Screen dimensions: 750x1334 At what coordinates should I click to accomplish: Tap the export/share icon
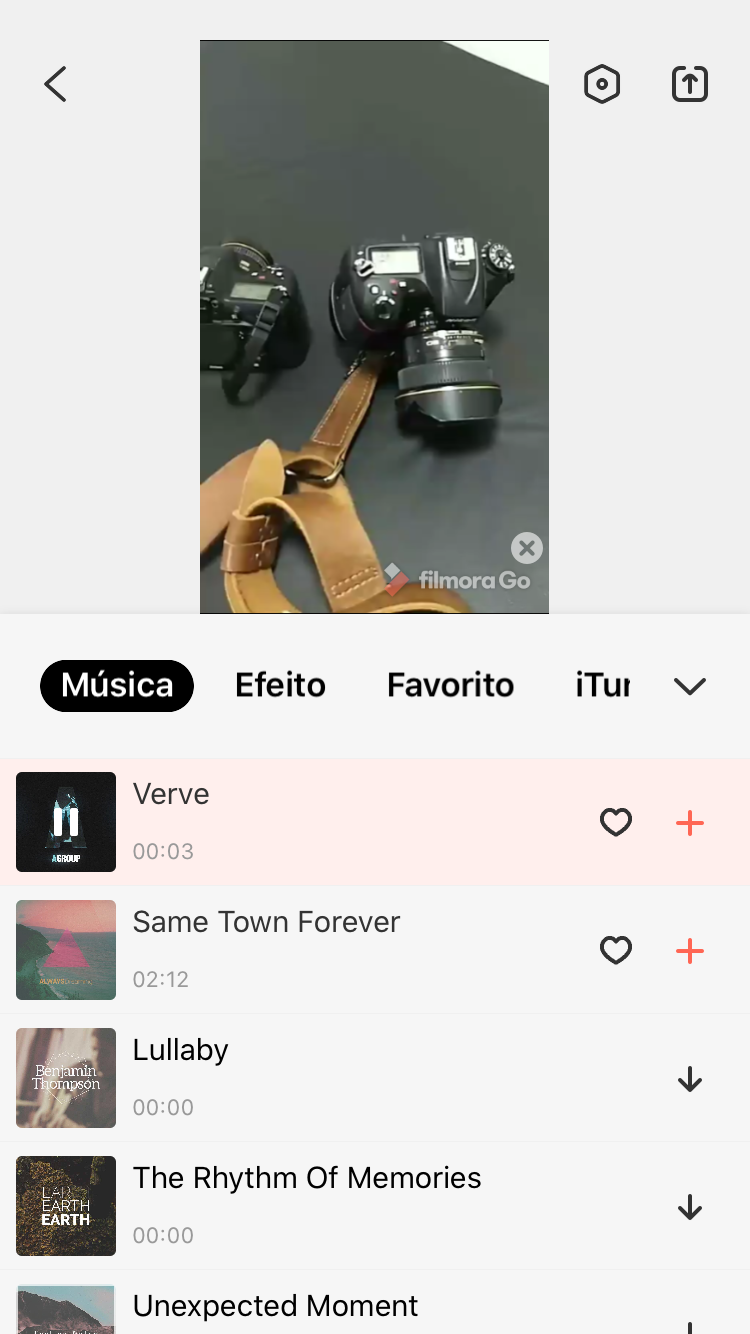pos(689,84)
